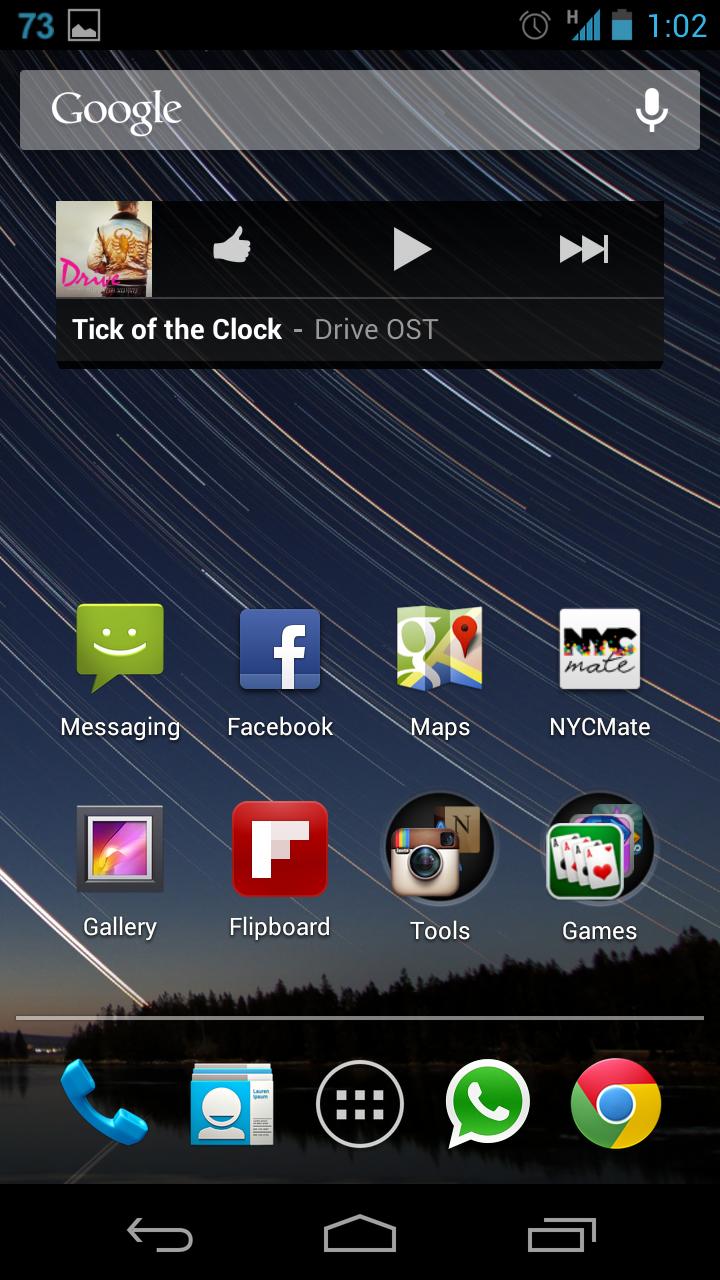720x1280 pixels.
Task: Give thumbs up to Tick of the Clock
Action: [x=232, y=246]
